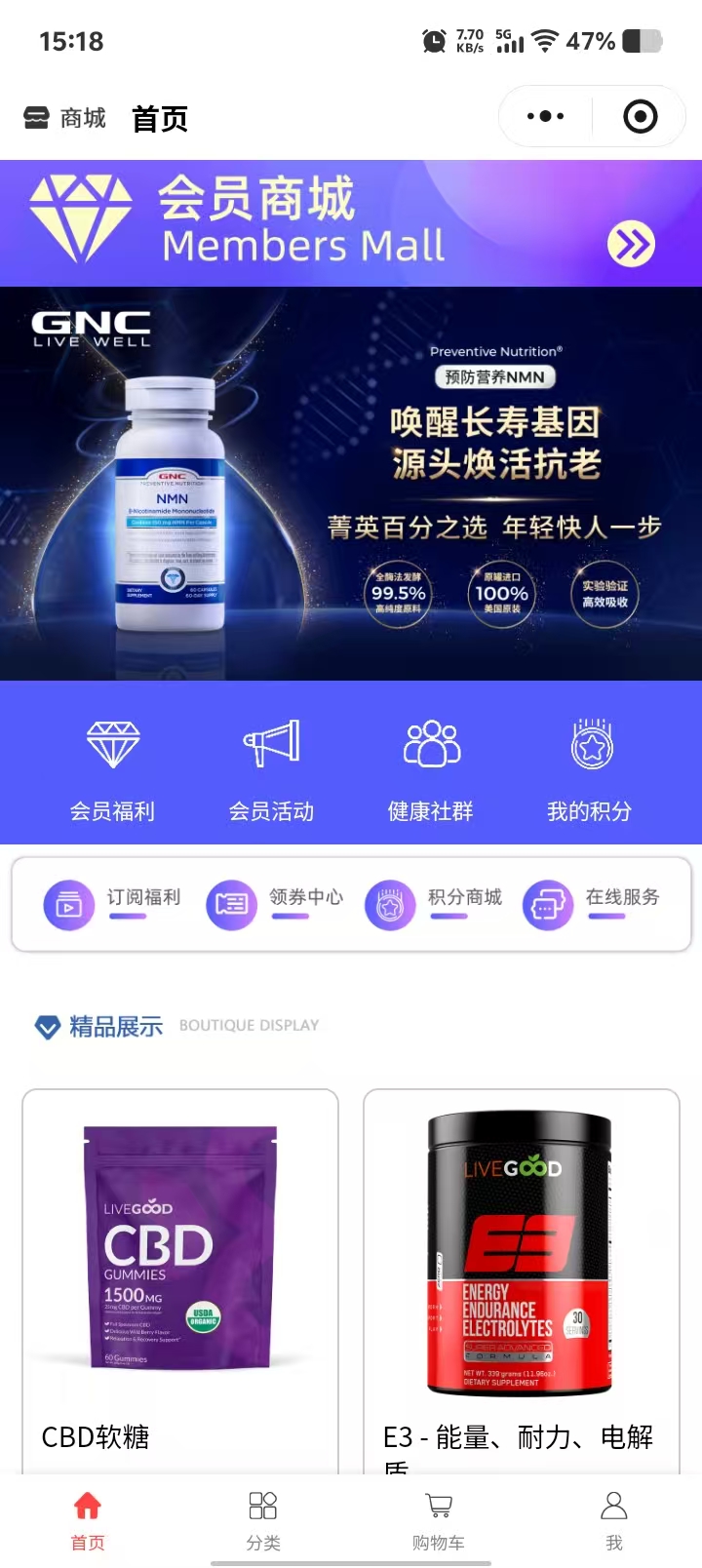Open the 会员商城 Members Mall banner

click(x=351, y=223)
